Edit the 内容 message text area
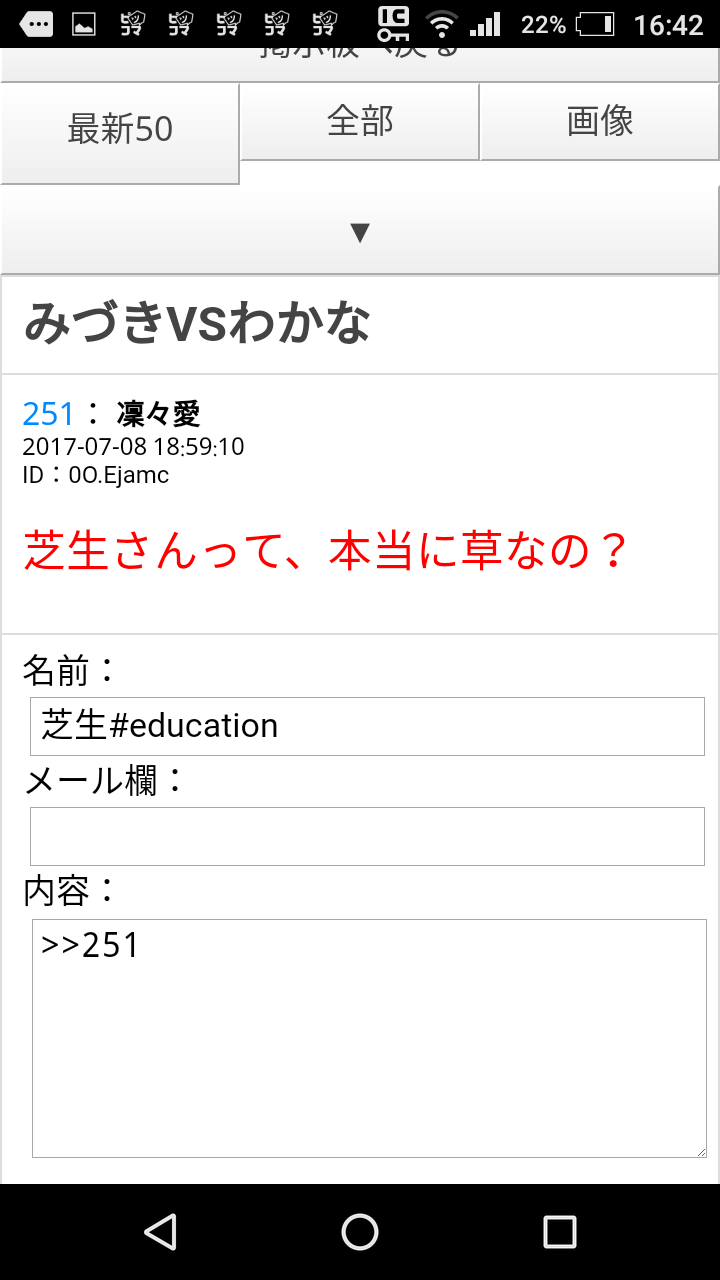Screen dimensions: 720x1280 (369, 1038)
